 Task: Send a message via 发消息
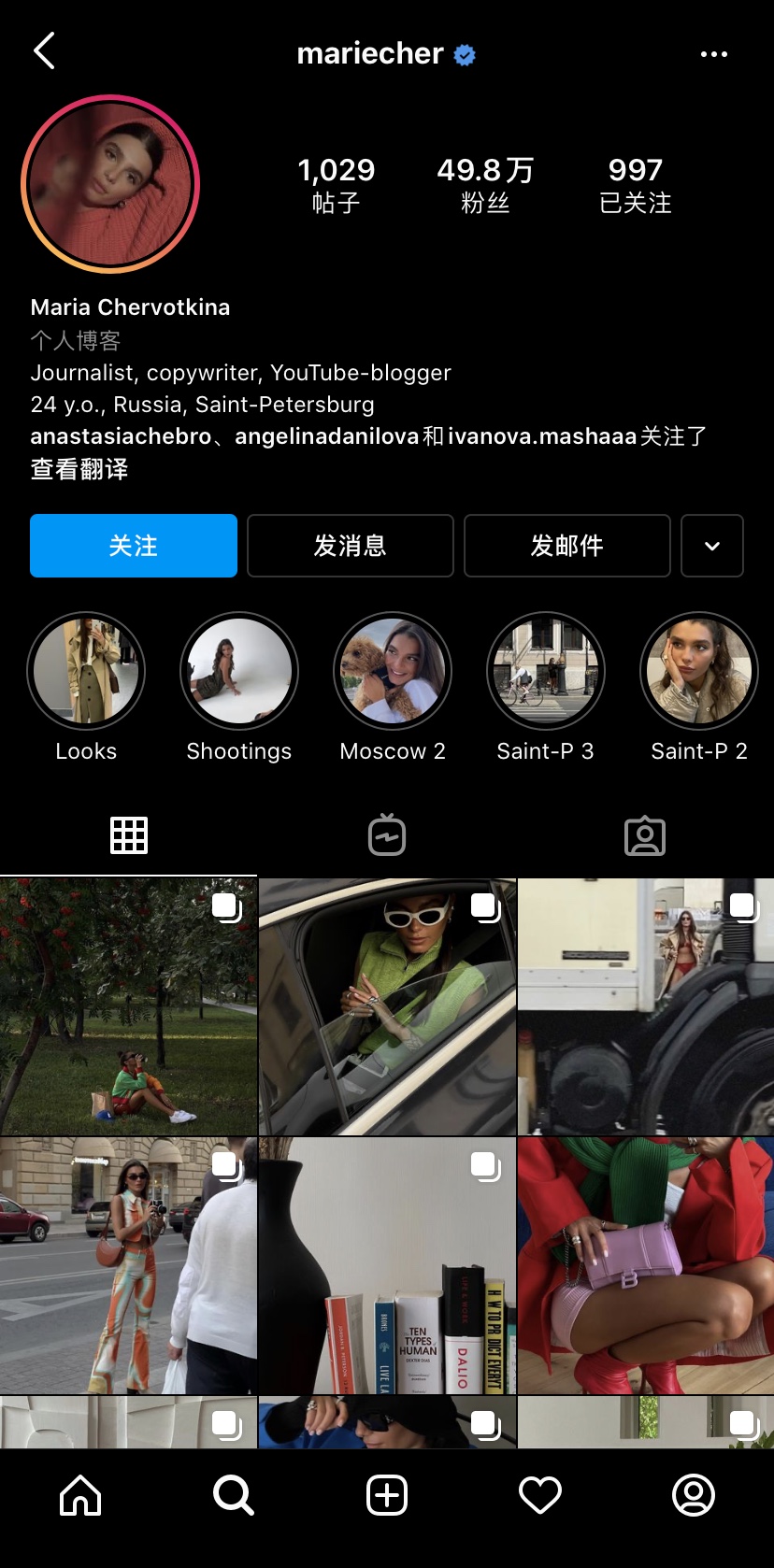tap(351, 546)
